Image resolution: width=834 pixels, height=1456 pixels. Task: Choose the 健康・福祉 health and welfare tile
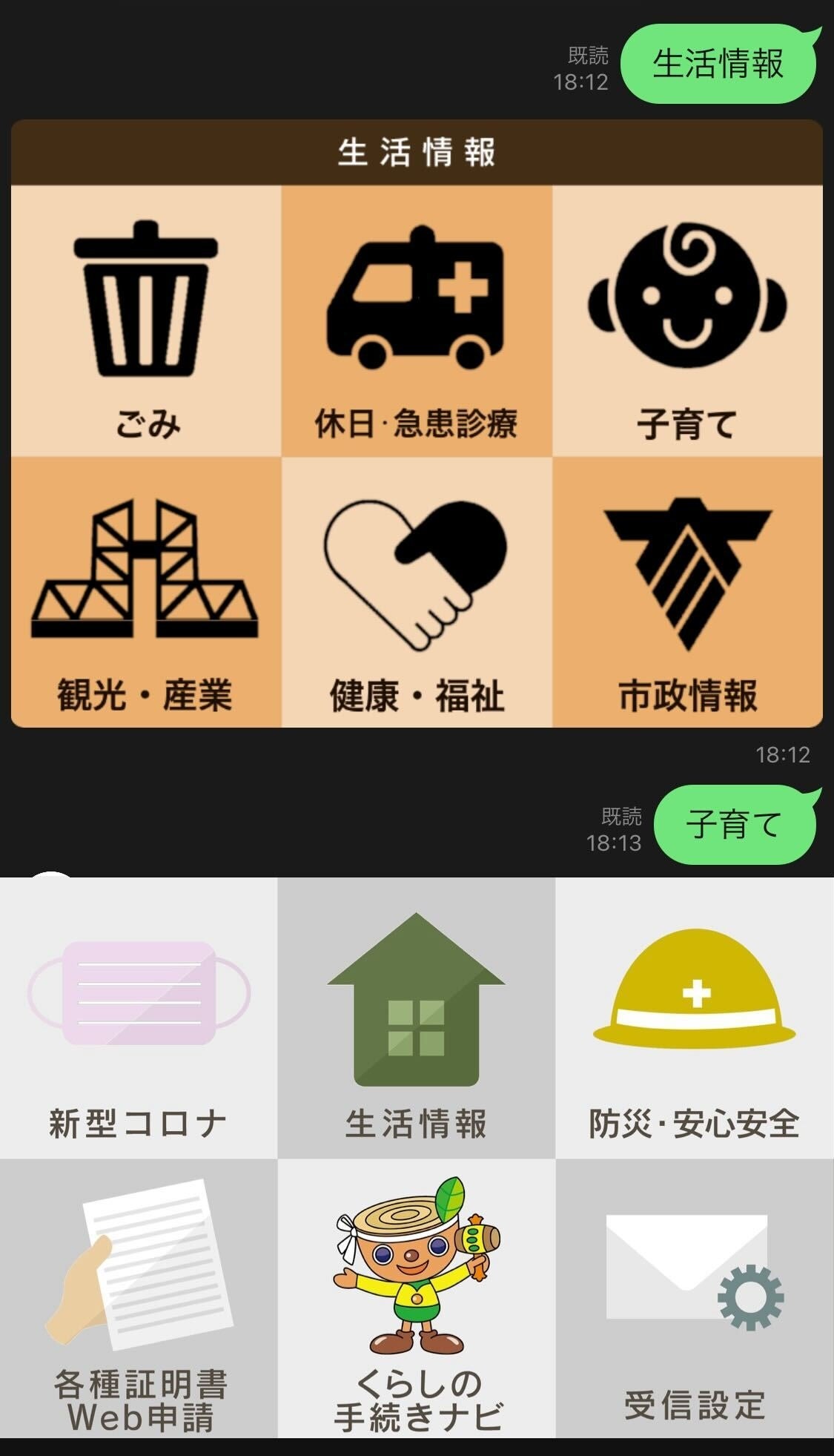(417, 591)
